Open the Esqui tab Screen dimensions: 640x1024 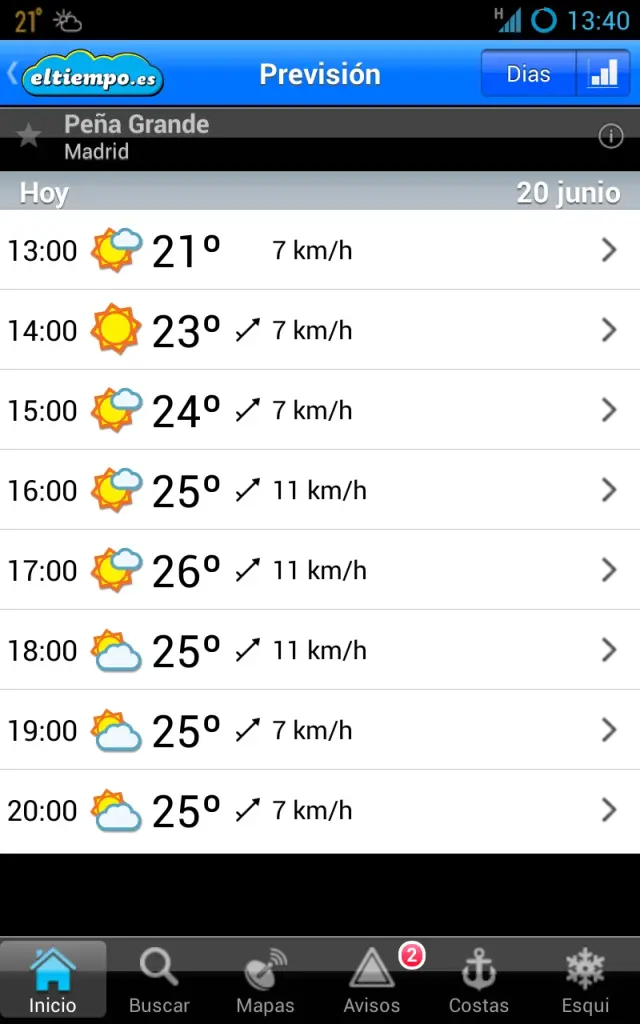(x=585, y=980)
